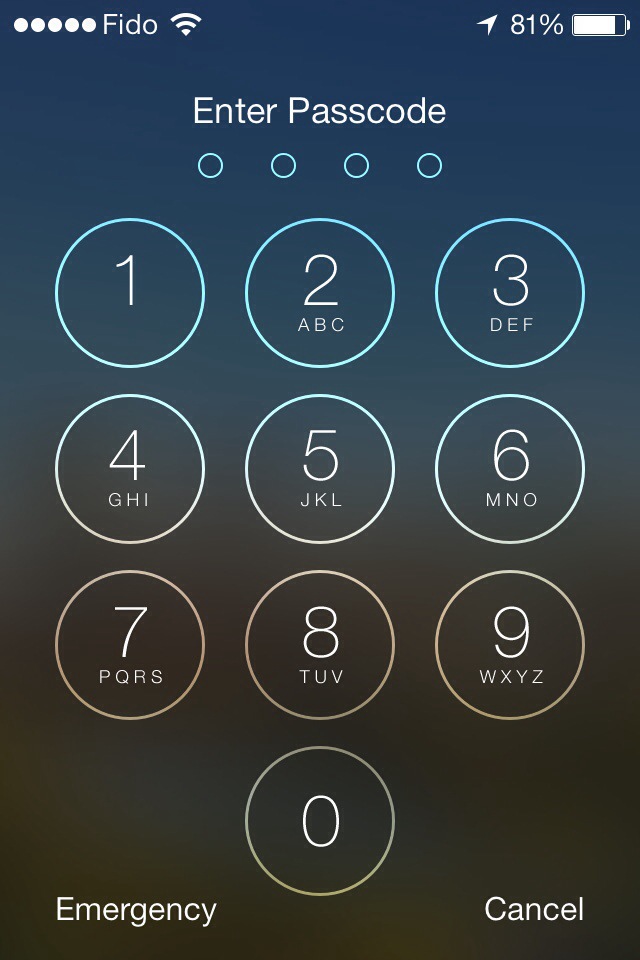Tap the 7 PQRS key

[130, 645]
